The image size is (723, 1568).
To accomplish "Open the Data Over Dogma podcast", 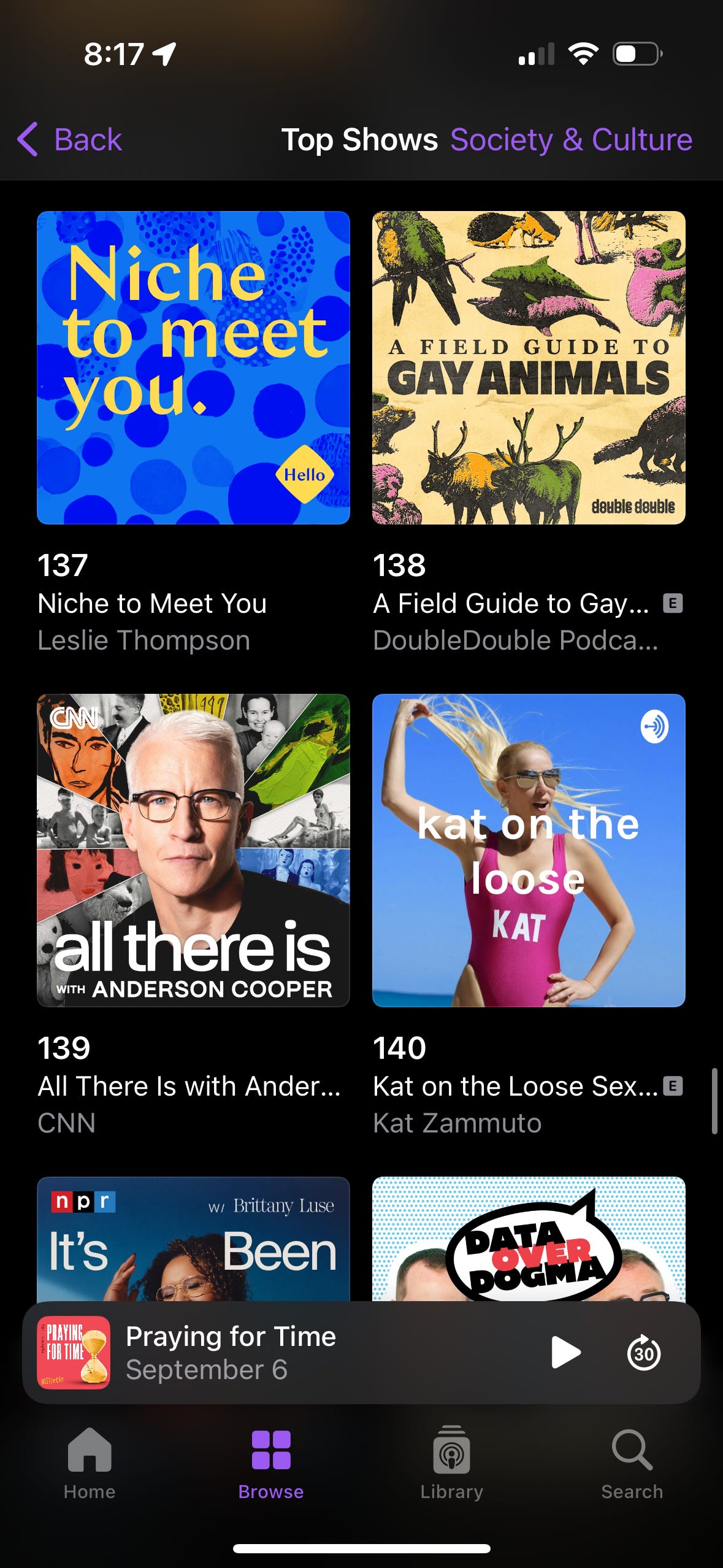I will tap(529, 1239).
